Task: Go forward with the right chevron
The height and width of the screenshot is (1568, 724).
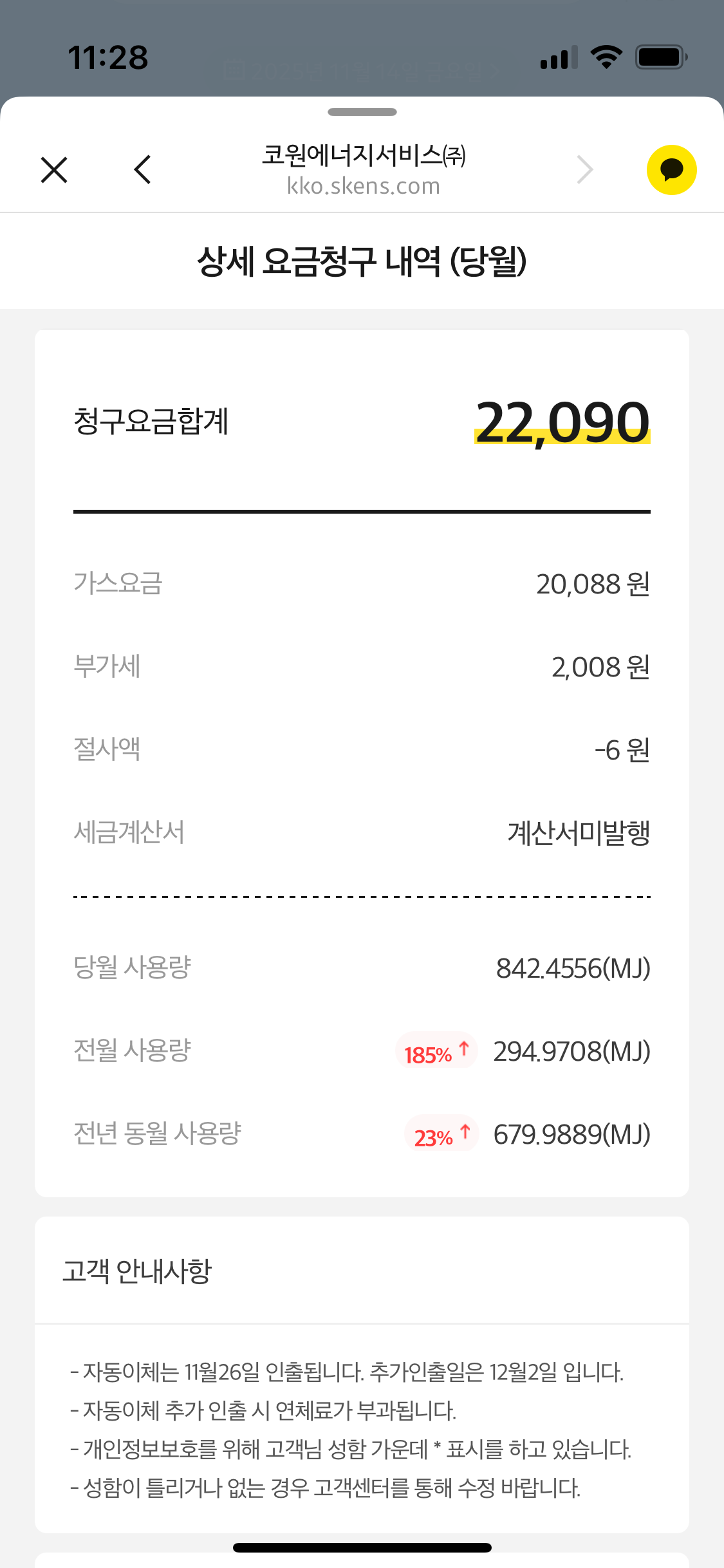Action: (584, 170)
